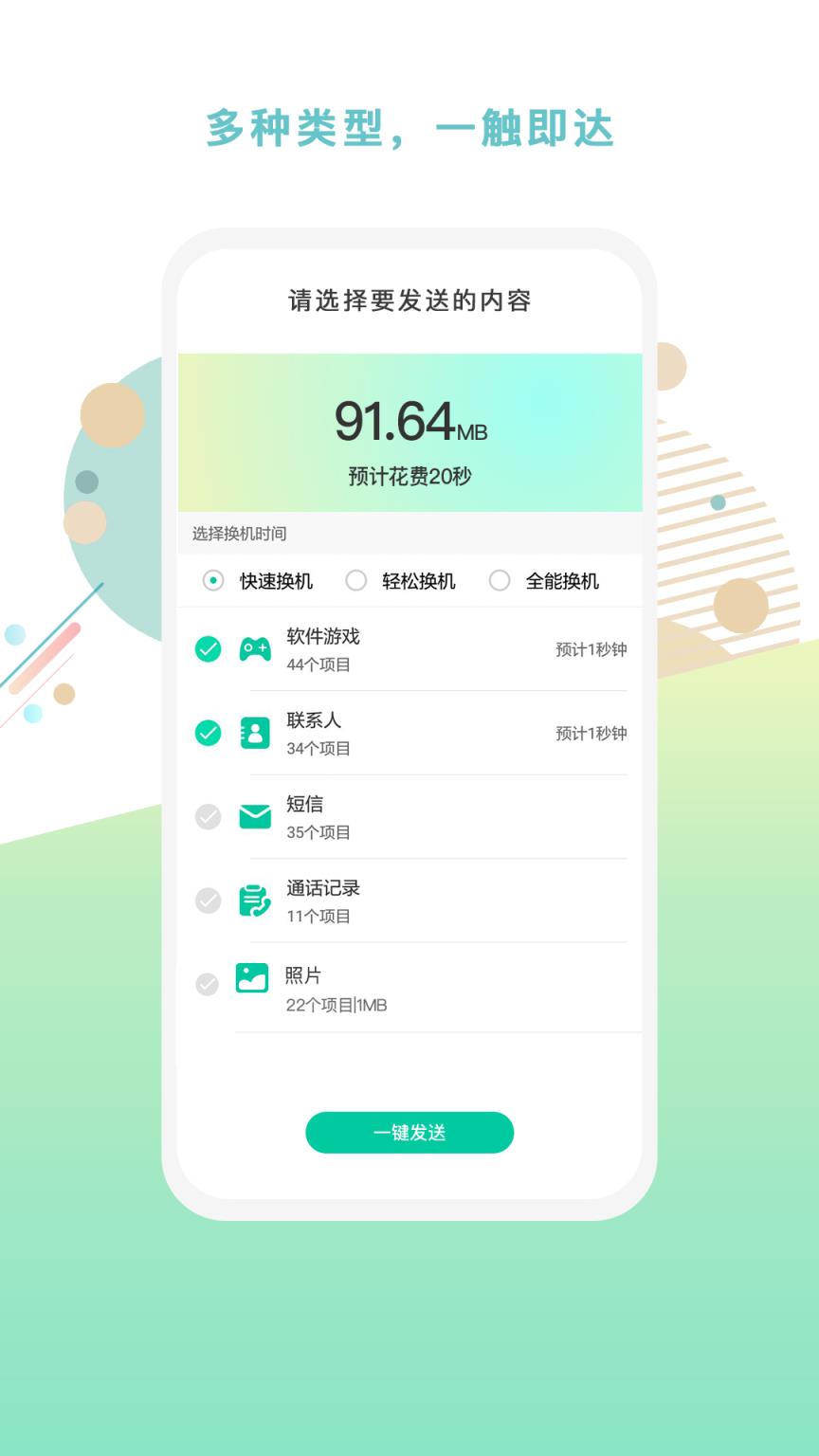819x1456 pixels.
Task: Uncheck the 软件游戏 selection circle
Action: point(208,649)
